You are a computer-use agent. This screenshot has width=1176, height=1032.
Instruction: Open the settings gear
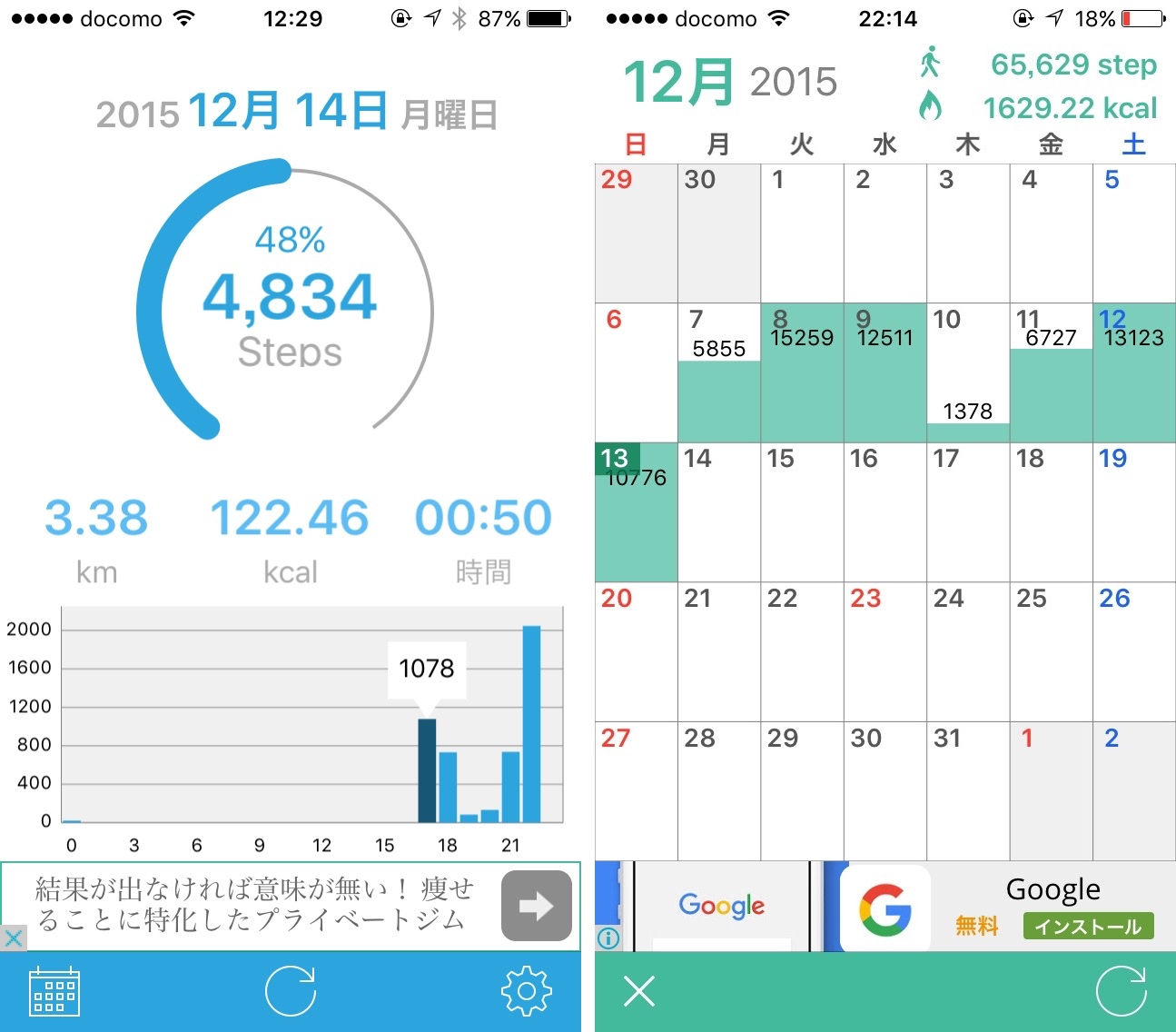pos(526,991)
